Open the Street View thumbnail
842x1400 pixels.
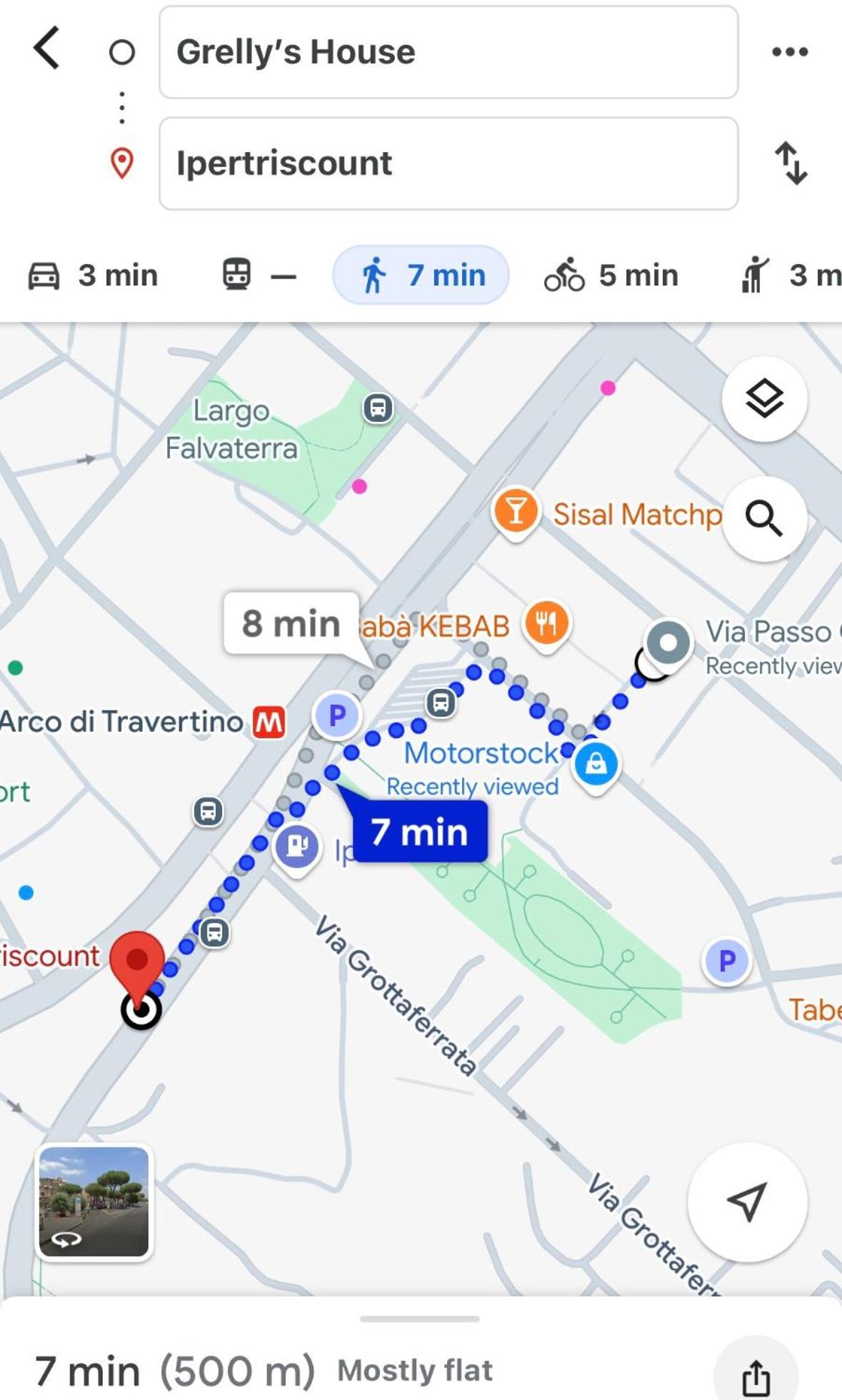(94, 1202)
